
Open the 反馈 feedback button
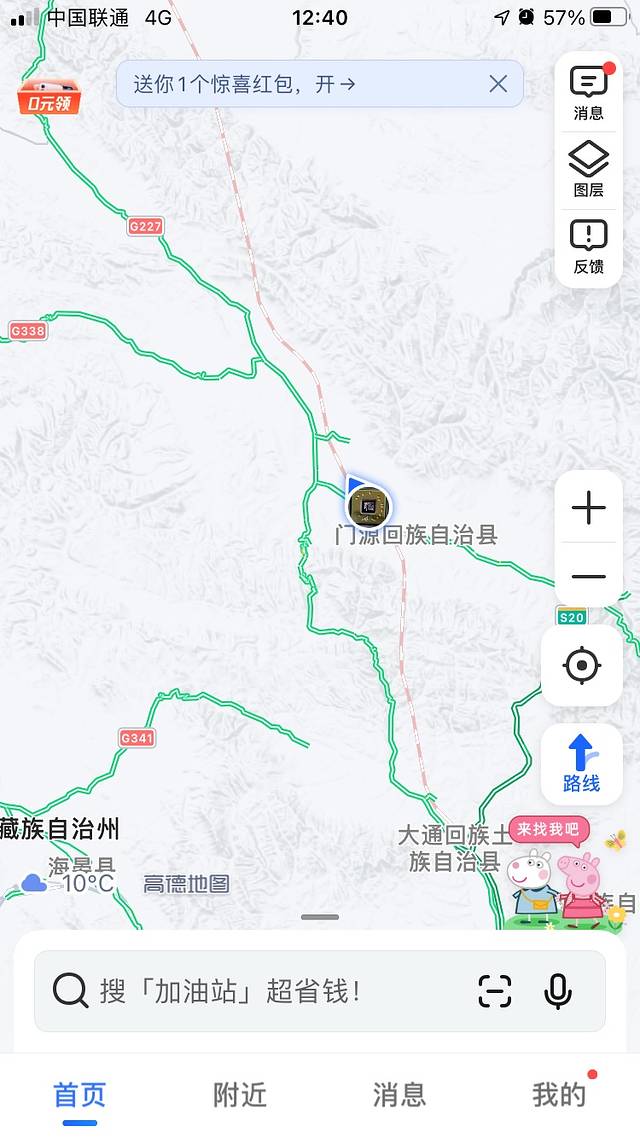point(588,247)
